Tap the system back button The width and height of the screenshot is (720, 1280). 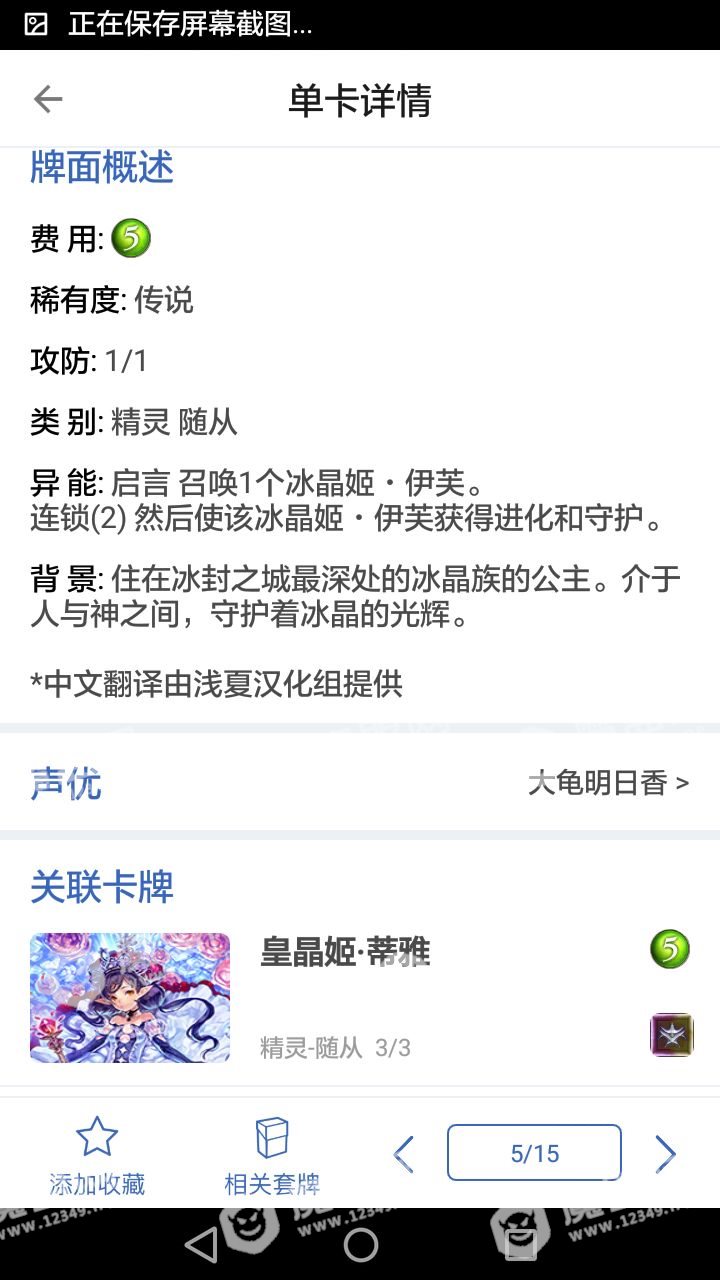point(201,1245)
